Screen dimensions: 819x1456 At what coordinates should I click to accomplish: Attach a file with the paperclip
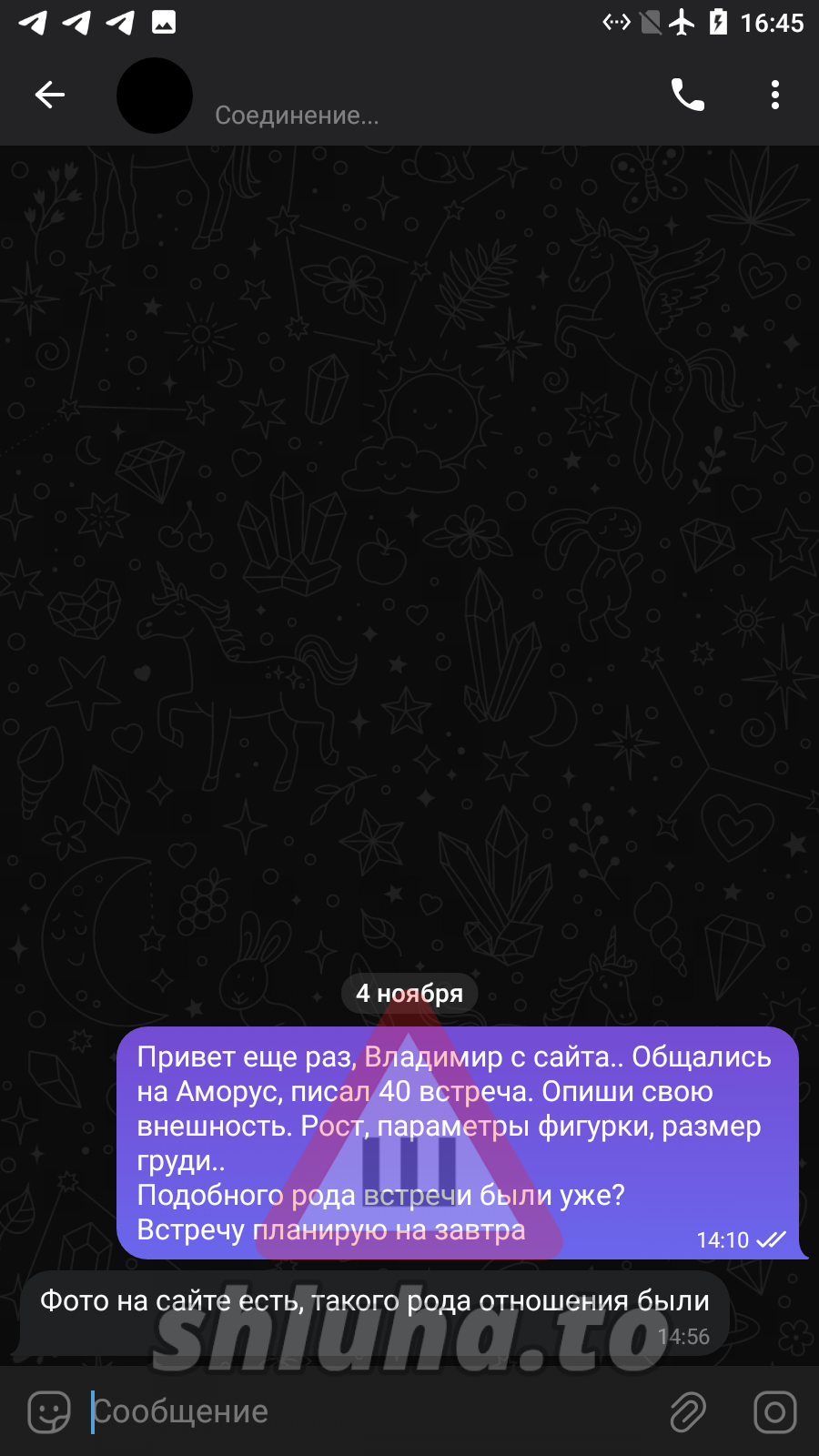coord(688,1412)
